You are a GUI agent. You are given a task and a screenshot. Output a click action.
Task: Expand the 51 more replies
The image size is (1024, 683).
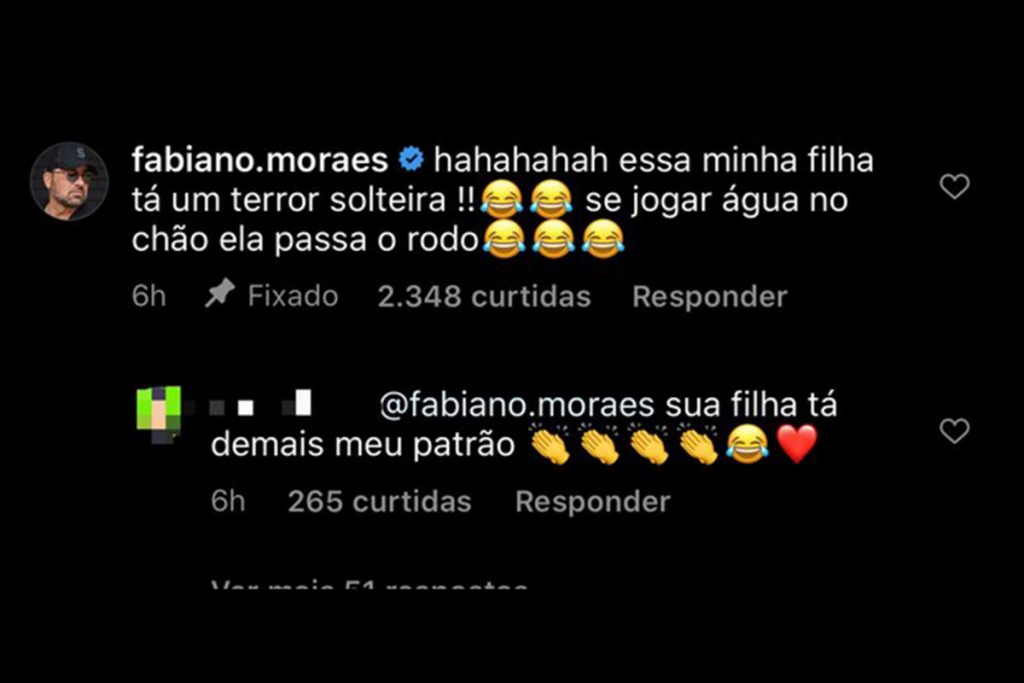tap(370, 586)
